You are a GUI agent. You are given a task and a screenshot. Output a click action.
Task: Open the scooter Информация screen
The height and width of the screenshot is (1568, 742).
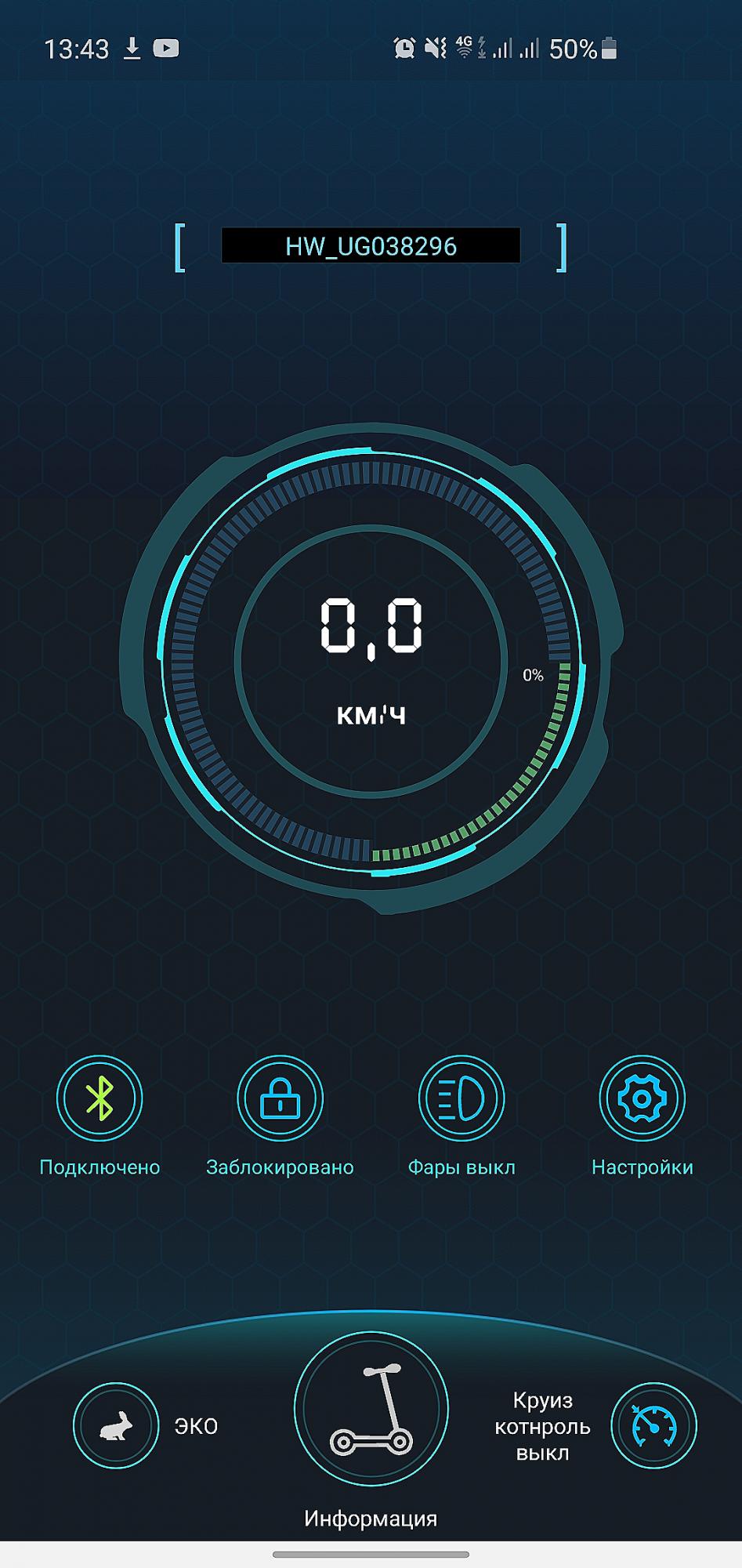tap(371, 1408)
